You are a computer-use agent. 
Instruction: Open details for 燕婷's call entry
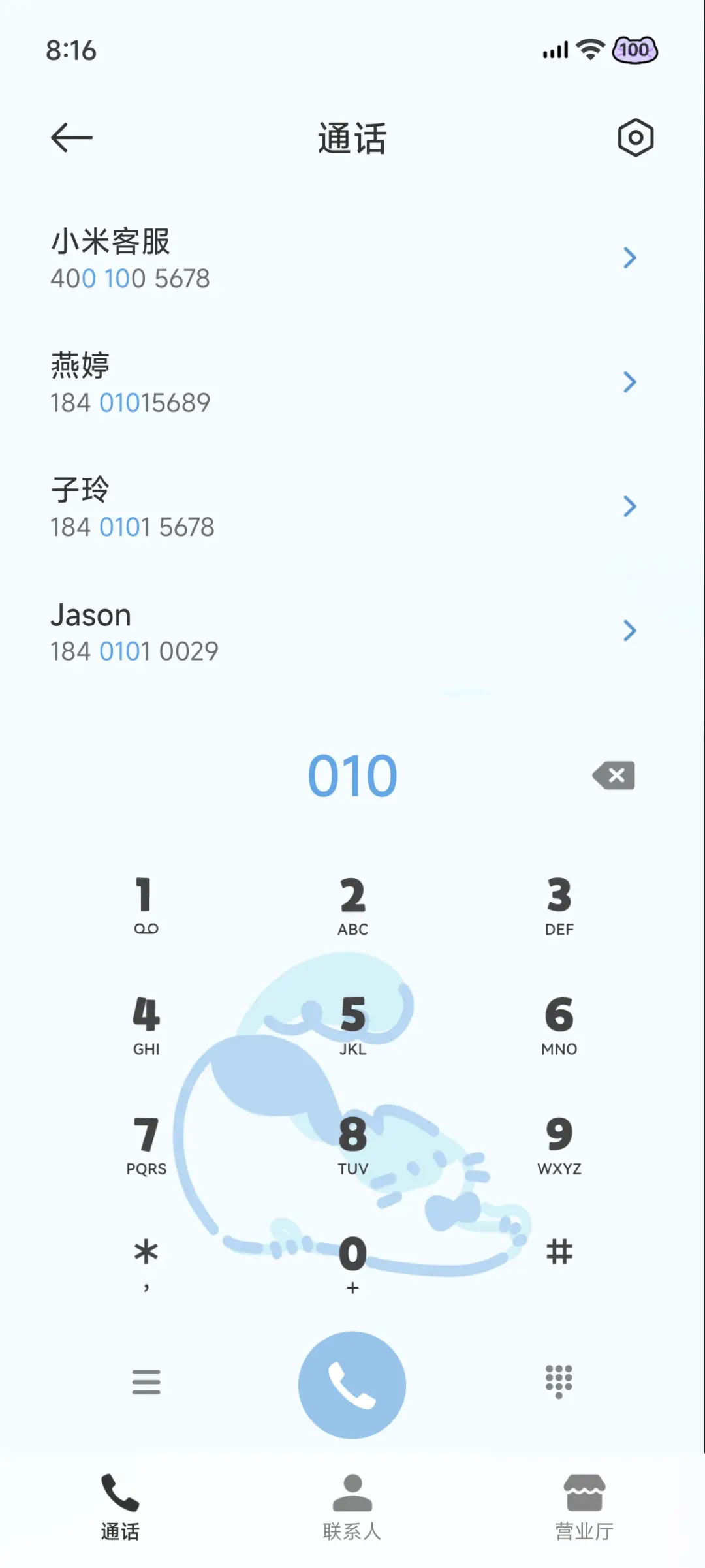pyautogui.click(x=630, y=383)
